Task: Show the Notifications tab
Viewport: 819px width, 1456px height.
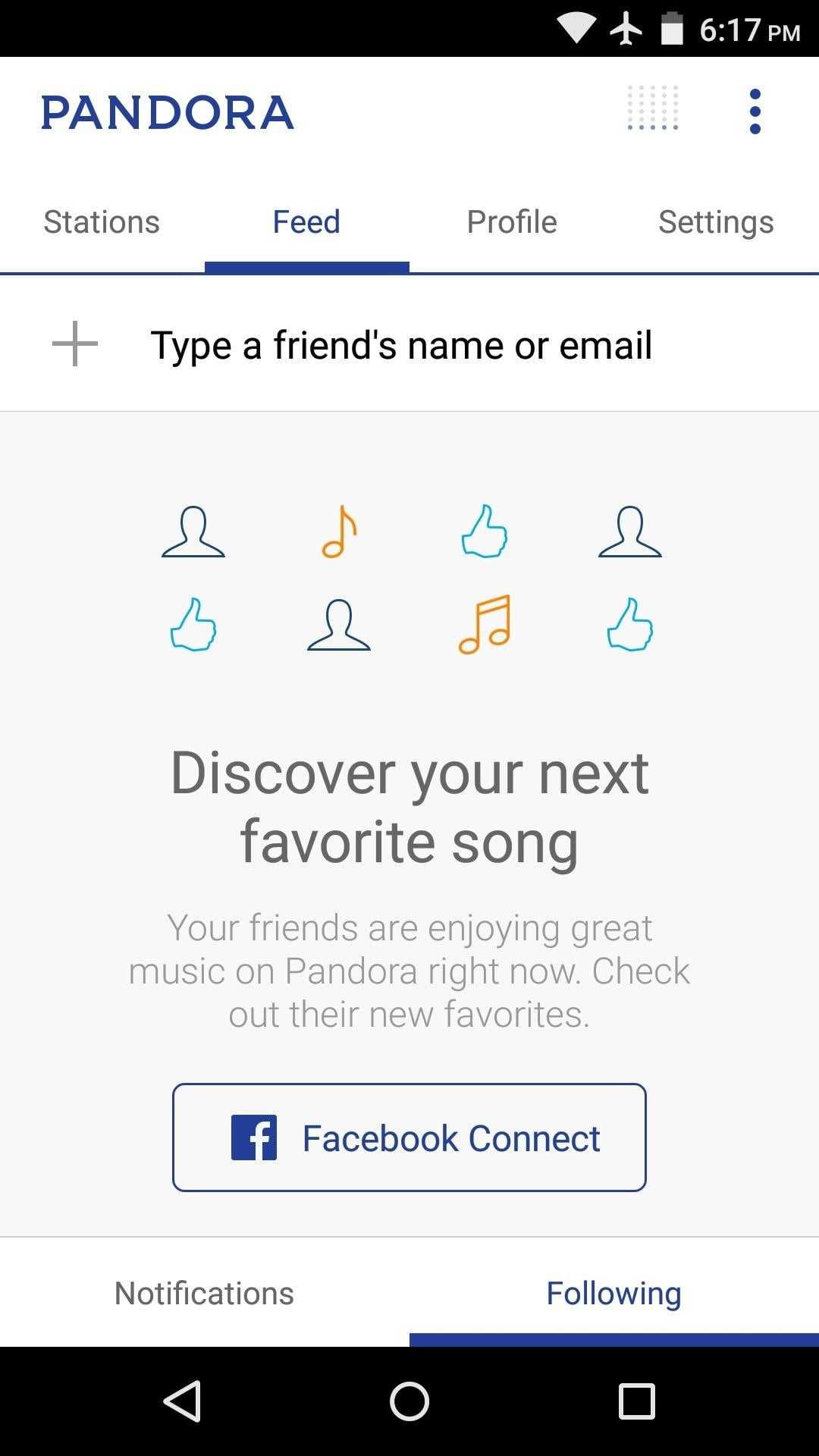Action: 204,1293
